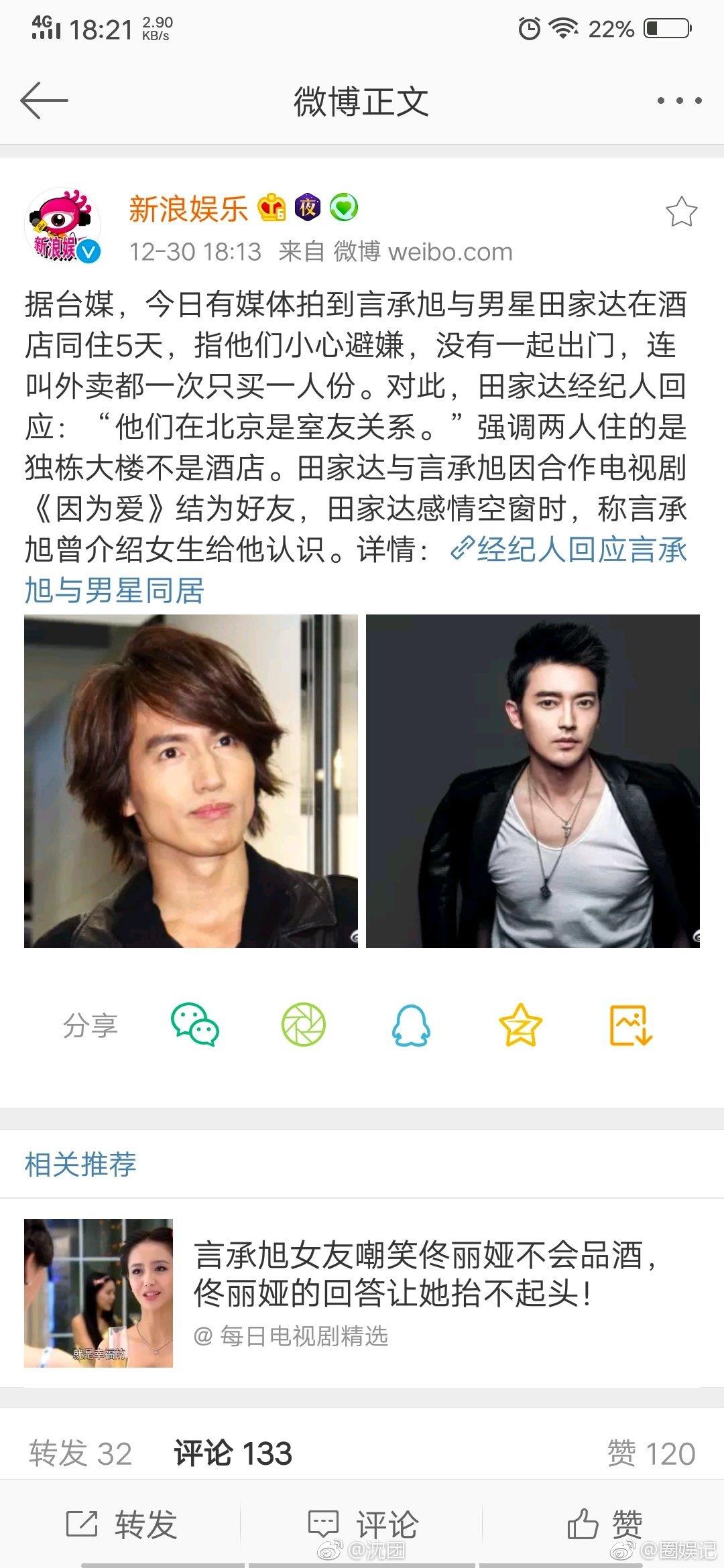Share to WeChat Moments

tap(303, 1025)
